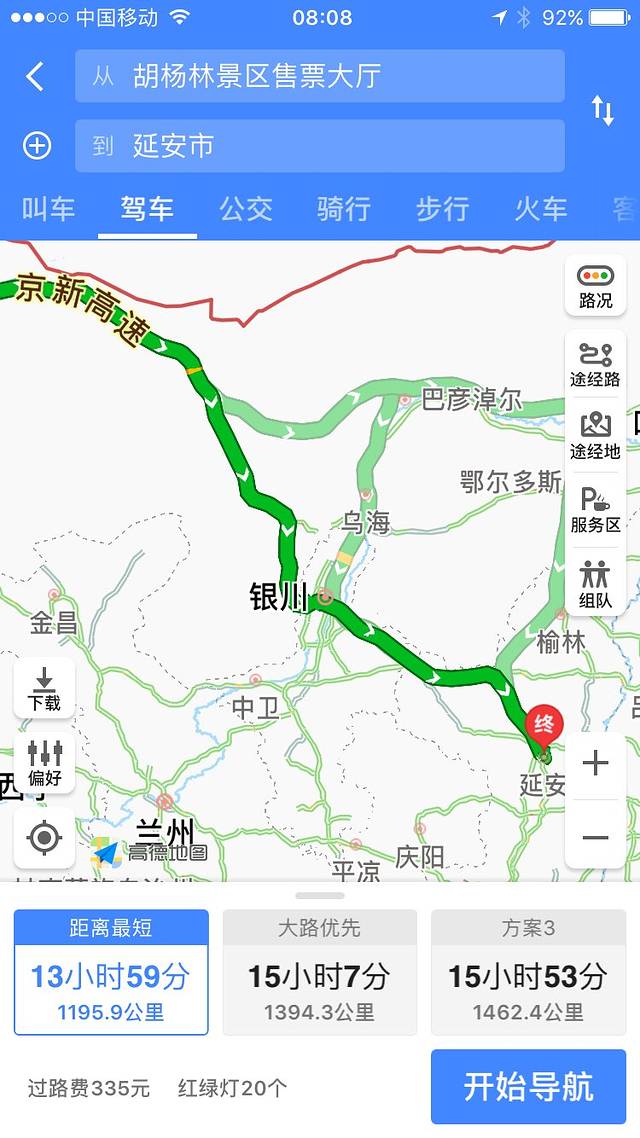Switch to the 骑行 tab

pyautogui.click(x=344, y=208)
